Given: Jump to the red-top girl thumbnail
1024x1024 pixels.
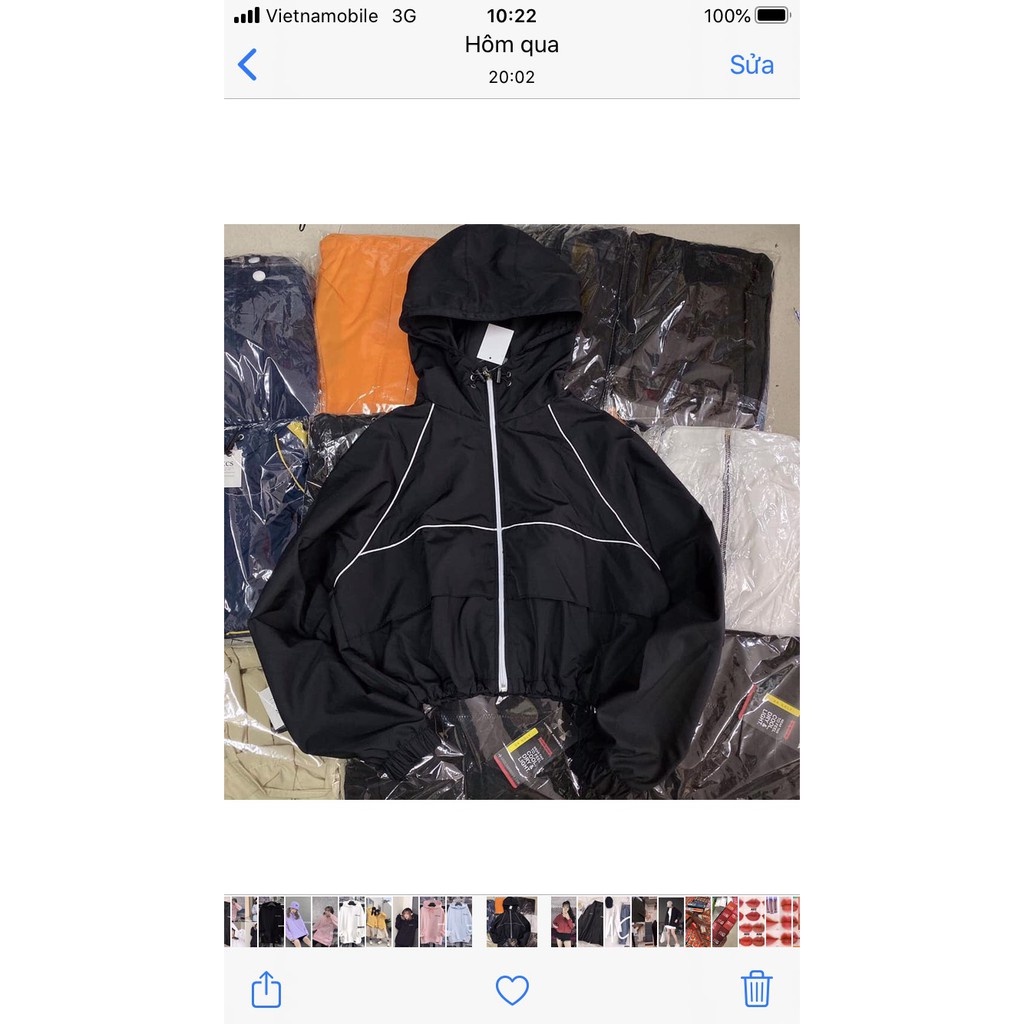Looking at the screenshot, I should click(x=563, y=922).
